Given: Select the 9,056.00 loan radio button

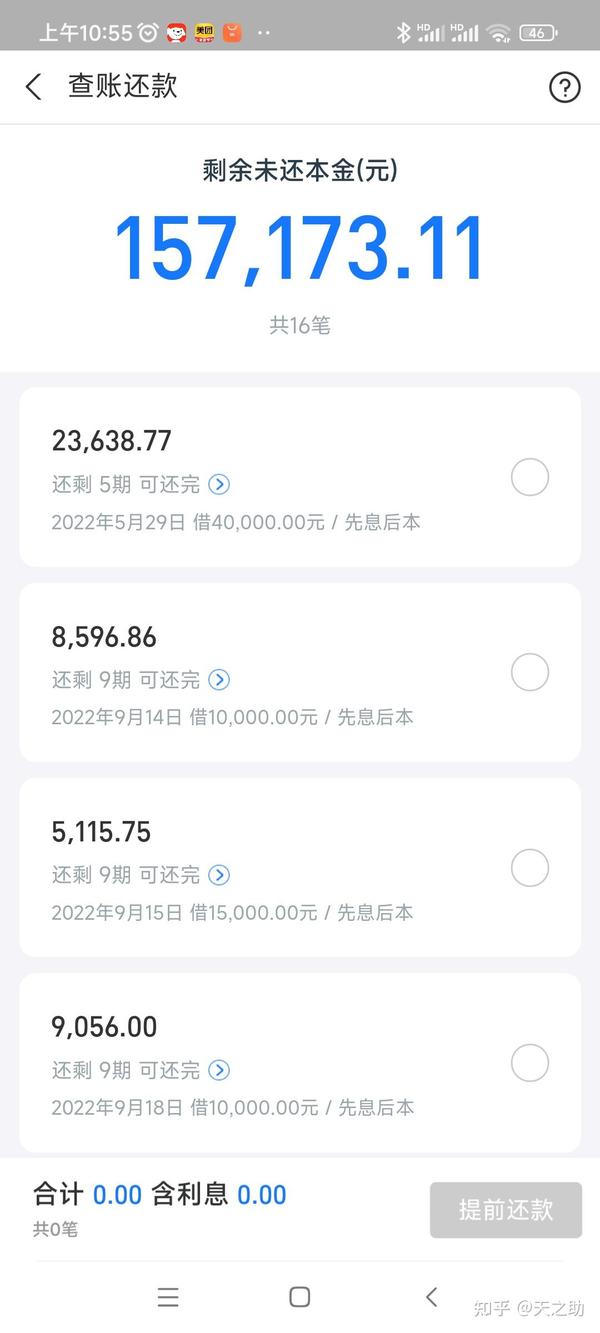Looking at the screenshot, I should click(x=530, y=1062).
